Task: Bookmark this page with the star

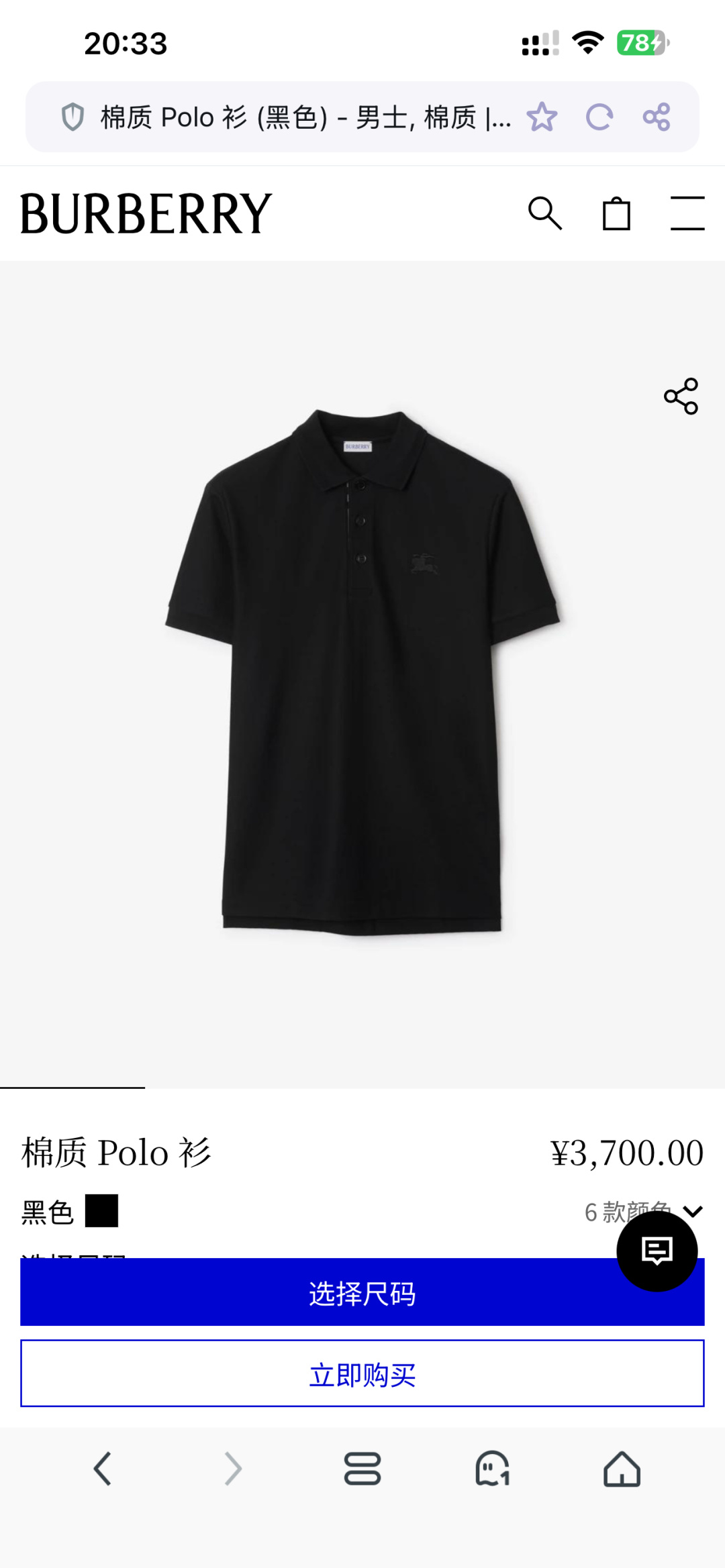Action: (542, 117)
